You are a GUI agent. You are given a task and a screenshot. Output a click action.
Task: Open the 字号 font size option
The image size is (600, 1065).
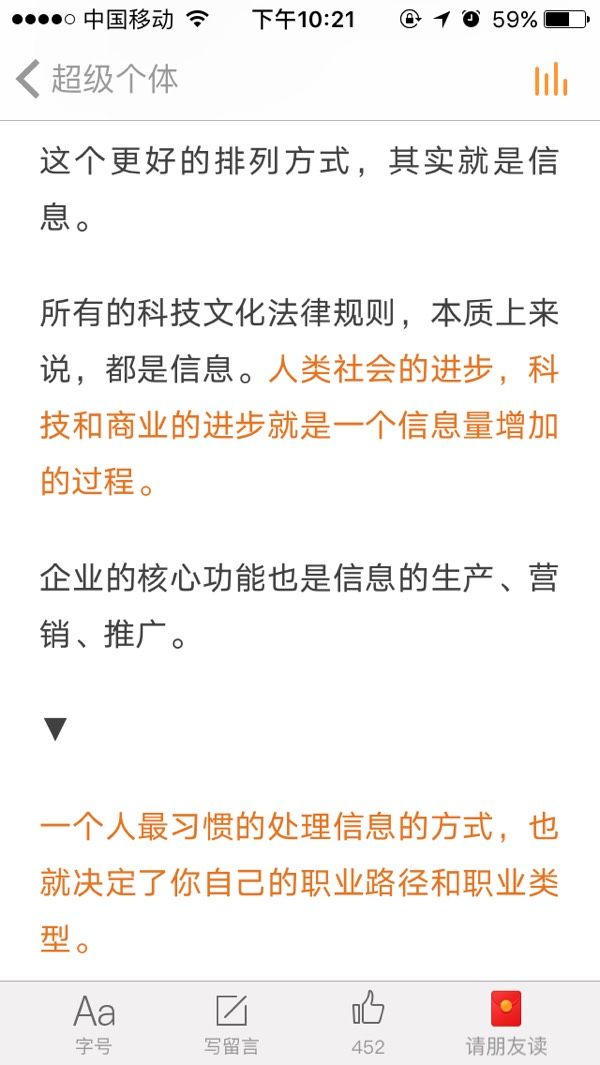(x=94, y=1023)
